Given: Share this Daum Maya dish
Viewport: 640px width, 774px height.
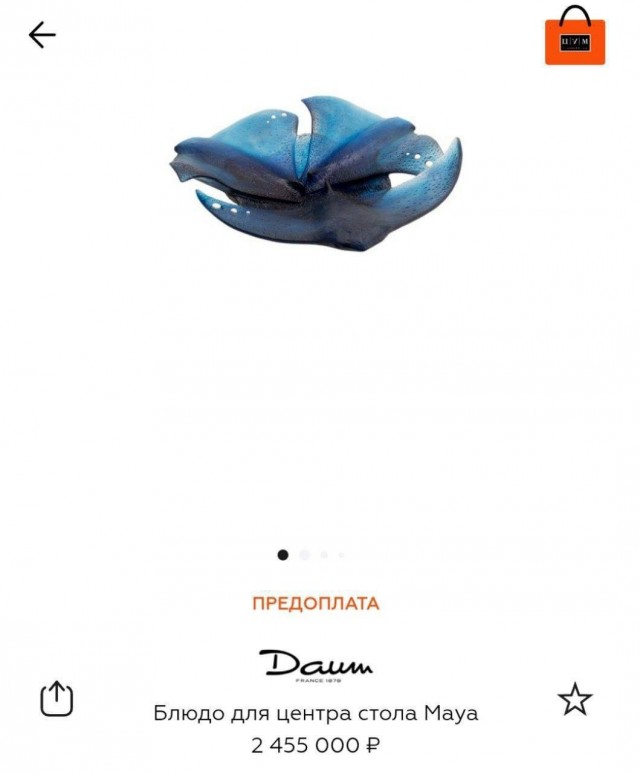Looking at the screenshot, I should coord(57,698).
